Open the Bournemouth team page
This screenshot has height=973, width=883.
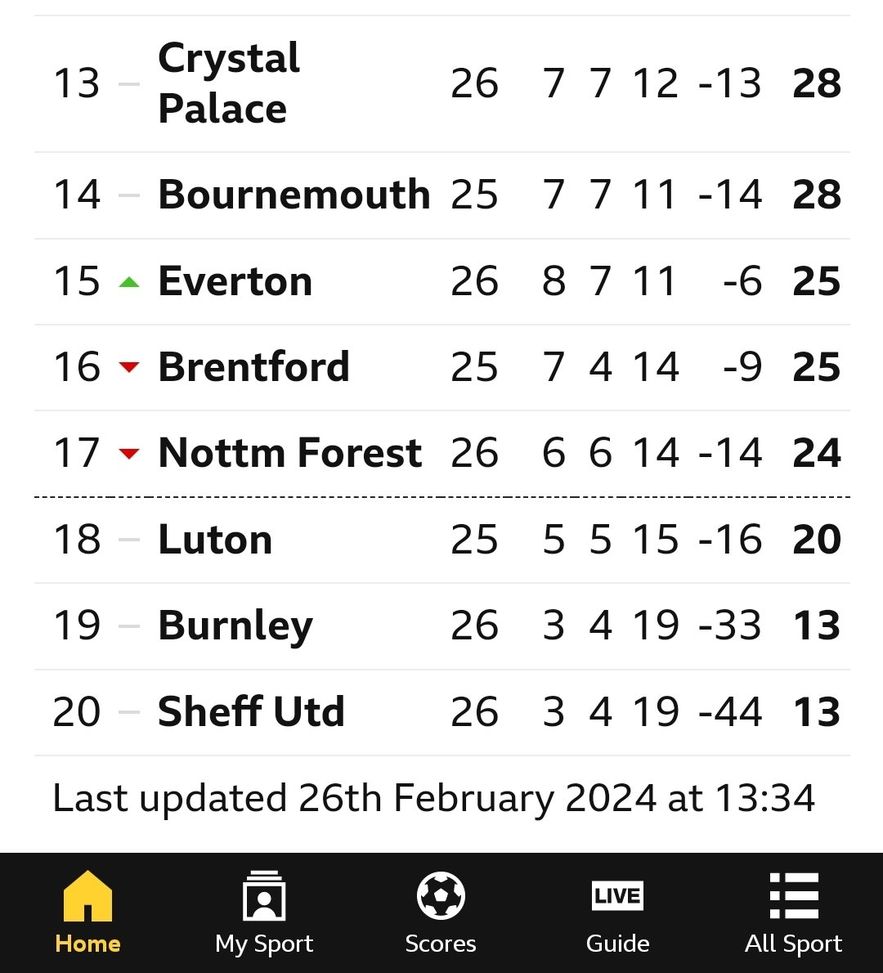[294, 195]
